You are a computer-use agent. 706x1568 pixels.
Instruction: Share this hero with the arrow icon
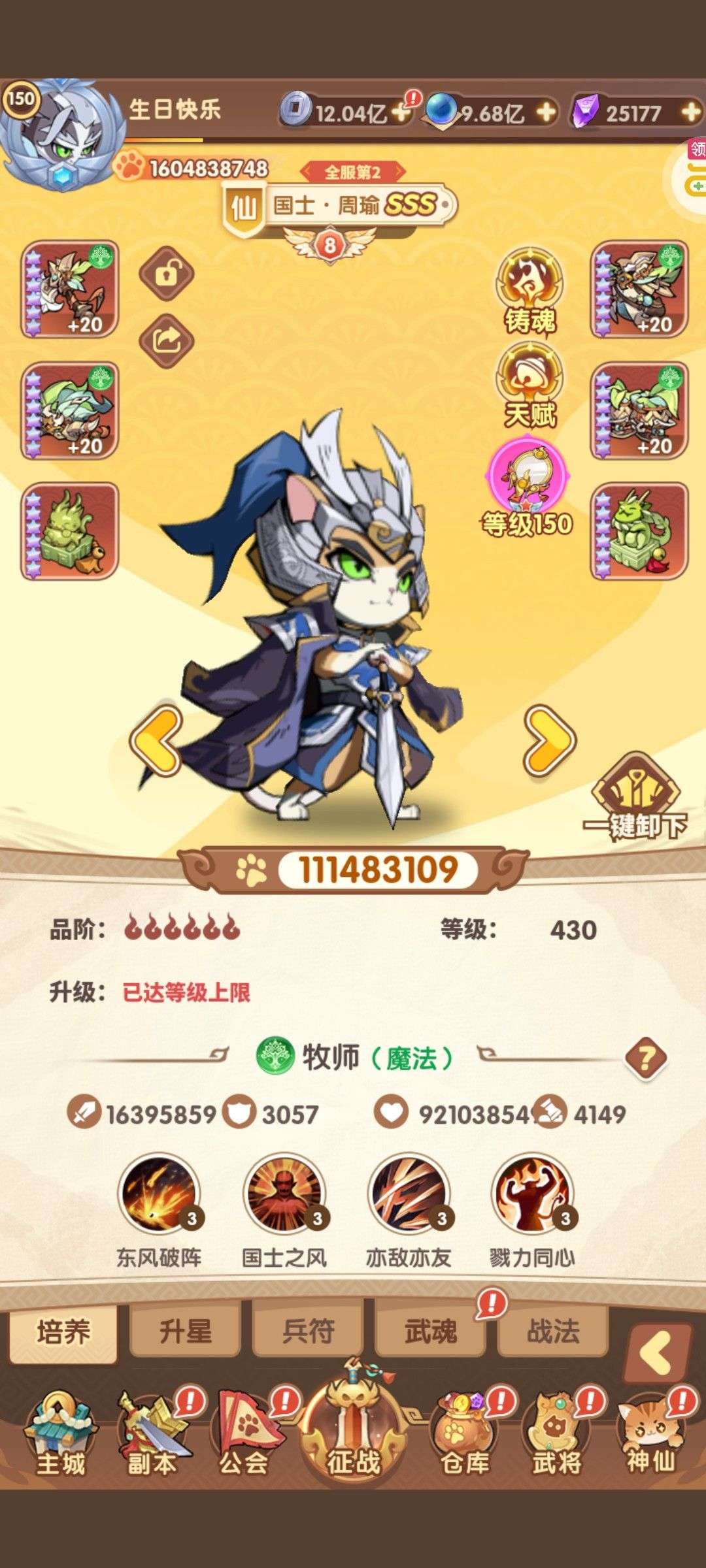(167, 340)
